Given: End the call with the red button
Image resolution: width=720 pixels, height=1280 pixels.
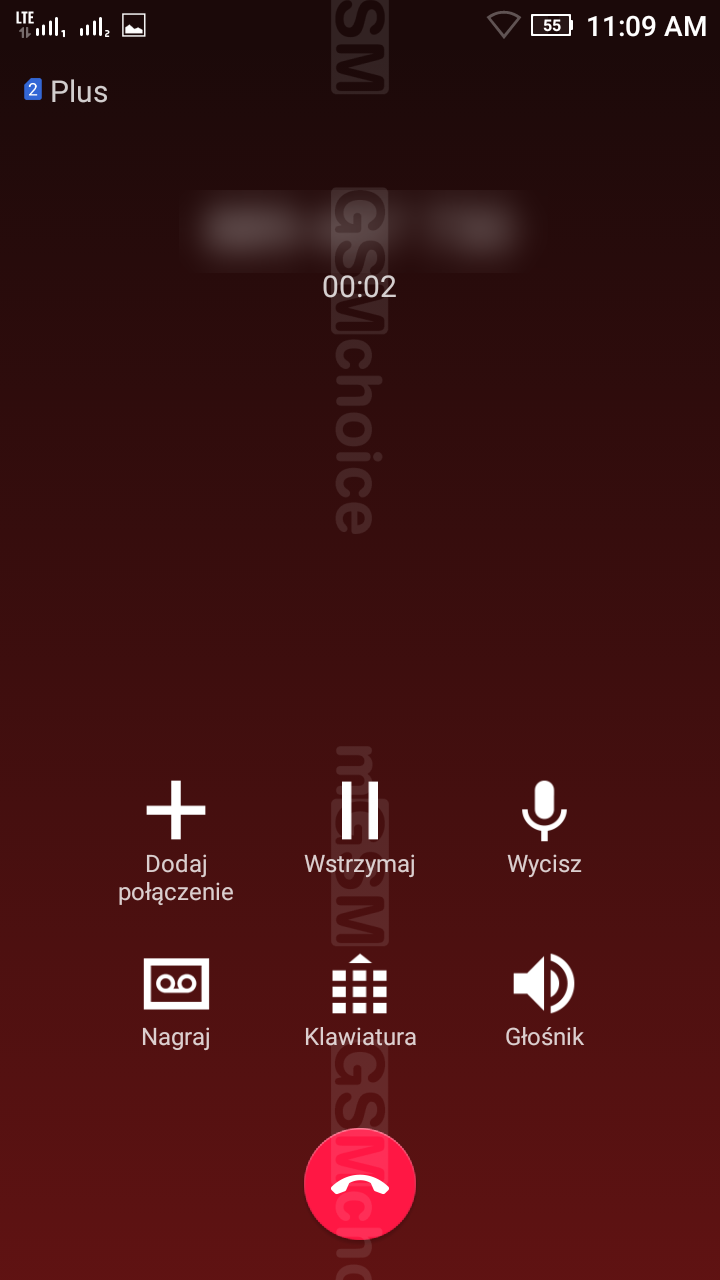Looking at the screenshot, I should (360, 1184).
